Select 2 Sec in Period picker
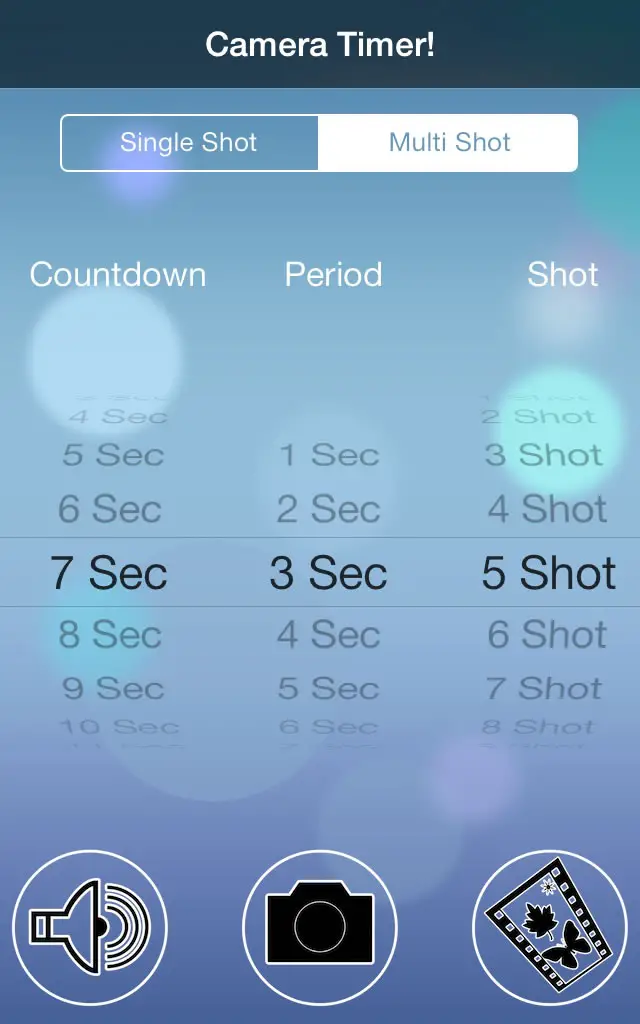This screenshot has height=1024, width=640. click(x=328, y=509)
